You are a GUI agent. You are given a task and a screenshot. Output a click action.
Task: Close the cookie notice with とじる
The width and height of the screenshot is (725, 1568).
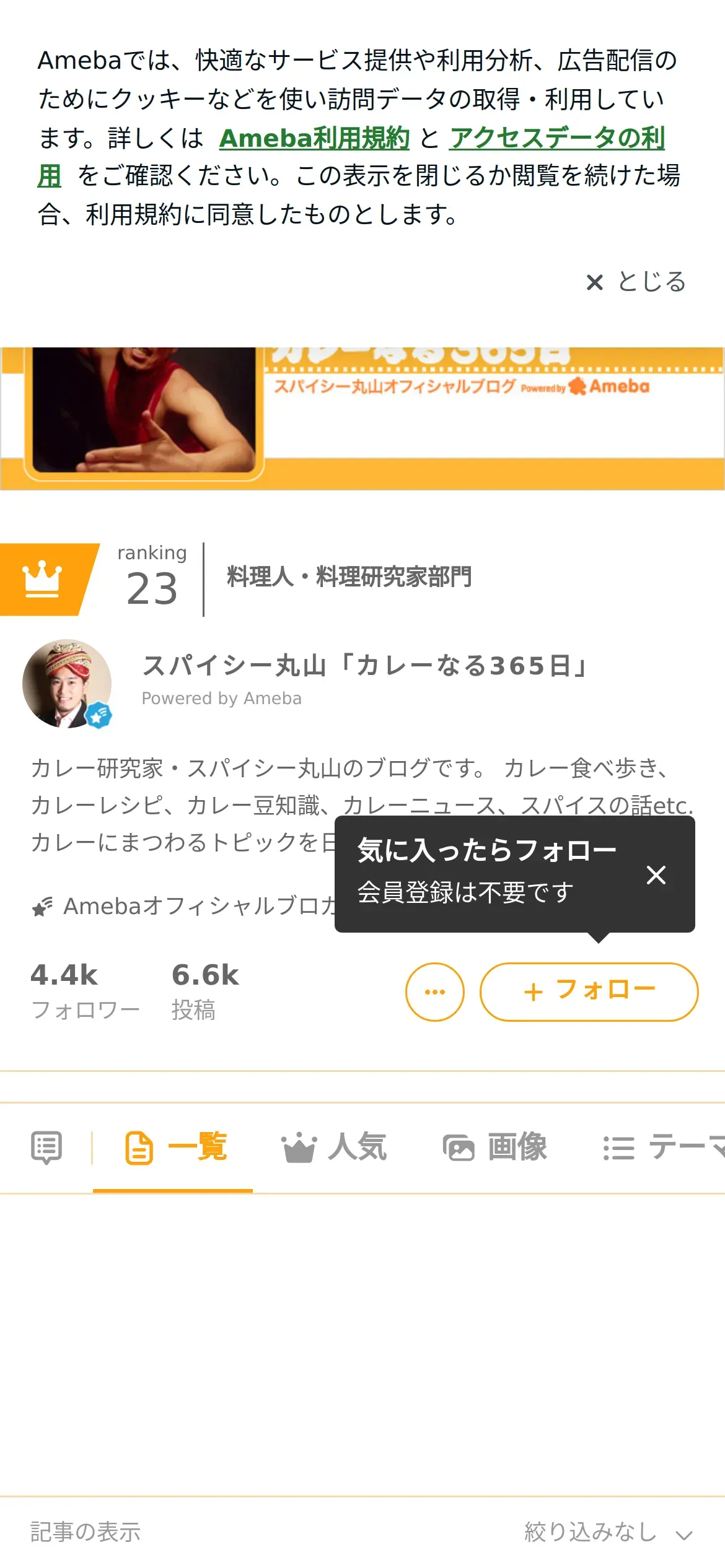click(636, 282)
